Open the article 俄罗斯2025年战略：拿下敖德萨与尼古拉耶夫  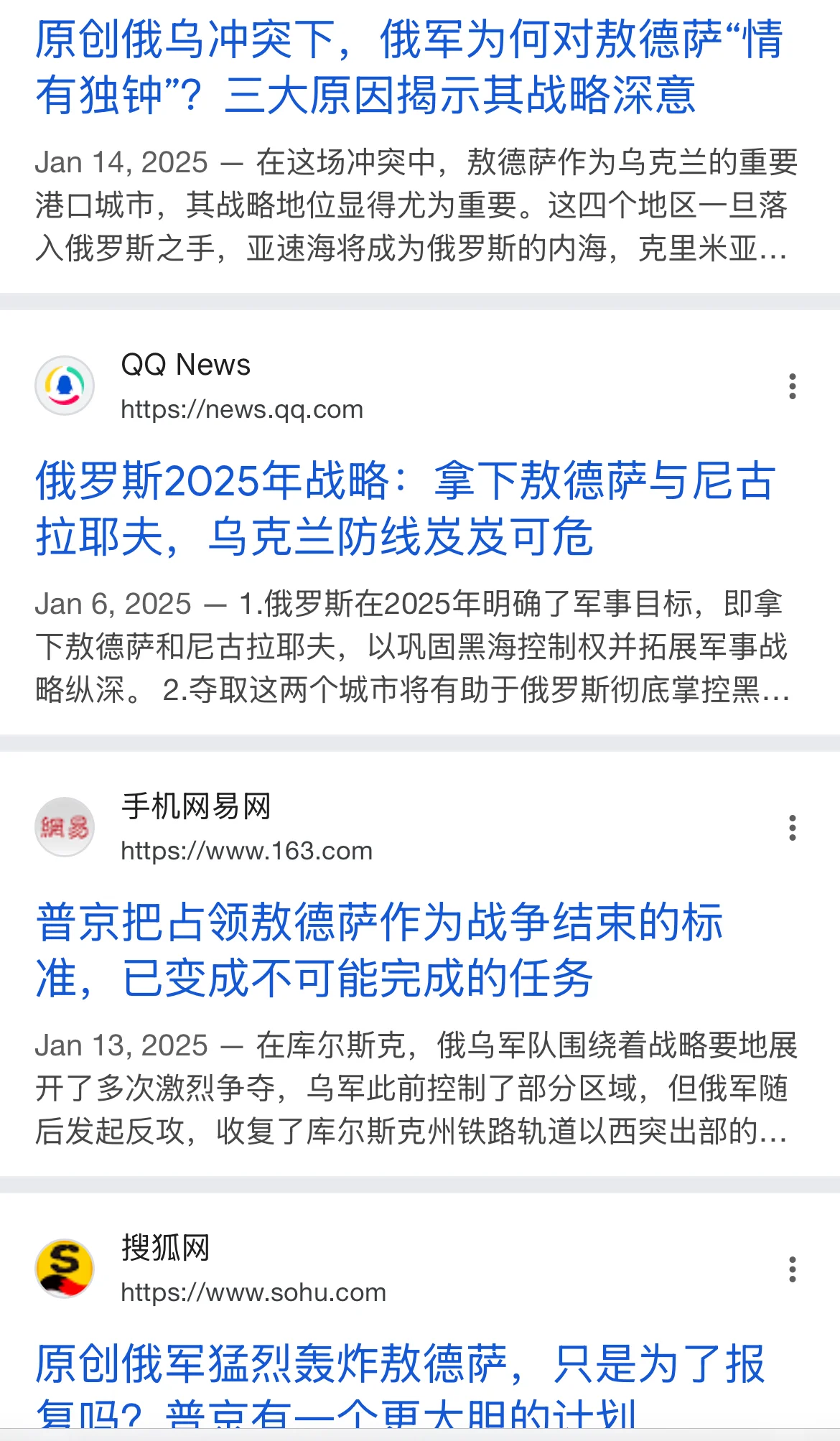(406, 508)
